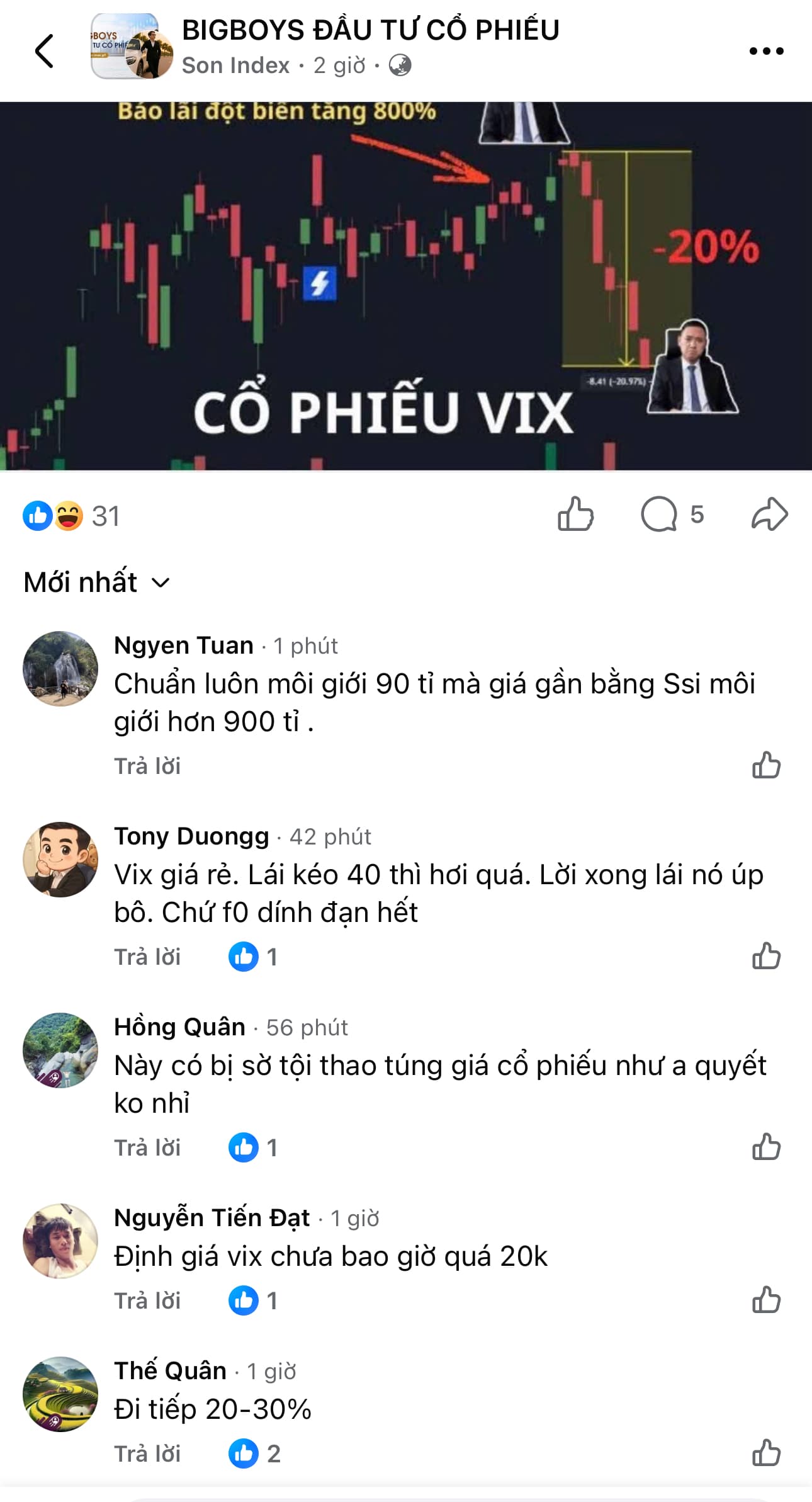This screenshot has width=812, height=1502.
Task: Like the post with the thumbs-up icon
Action: pyautogui.click(x=575, y=515)
